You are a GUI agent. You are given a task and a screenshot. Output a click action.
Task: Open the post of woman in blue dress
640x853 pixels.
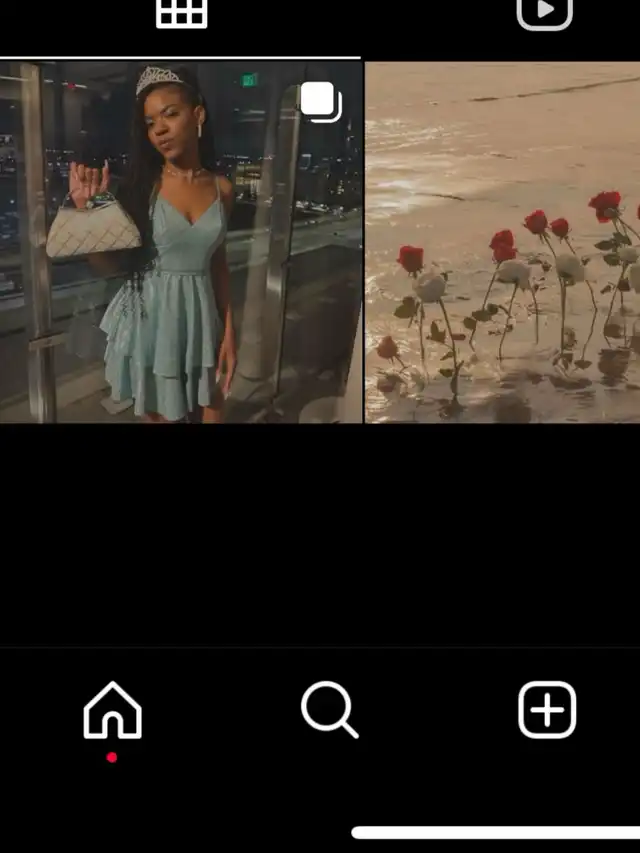click(181, 242)
